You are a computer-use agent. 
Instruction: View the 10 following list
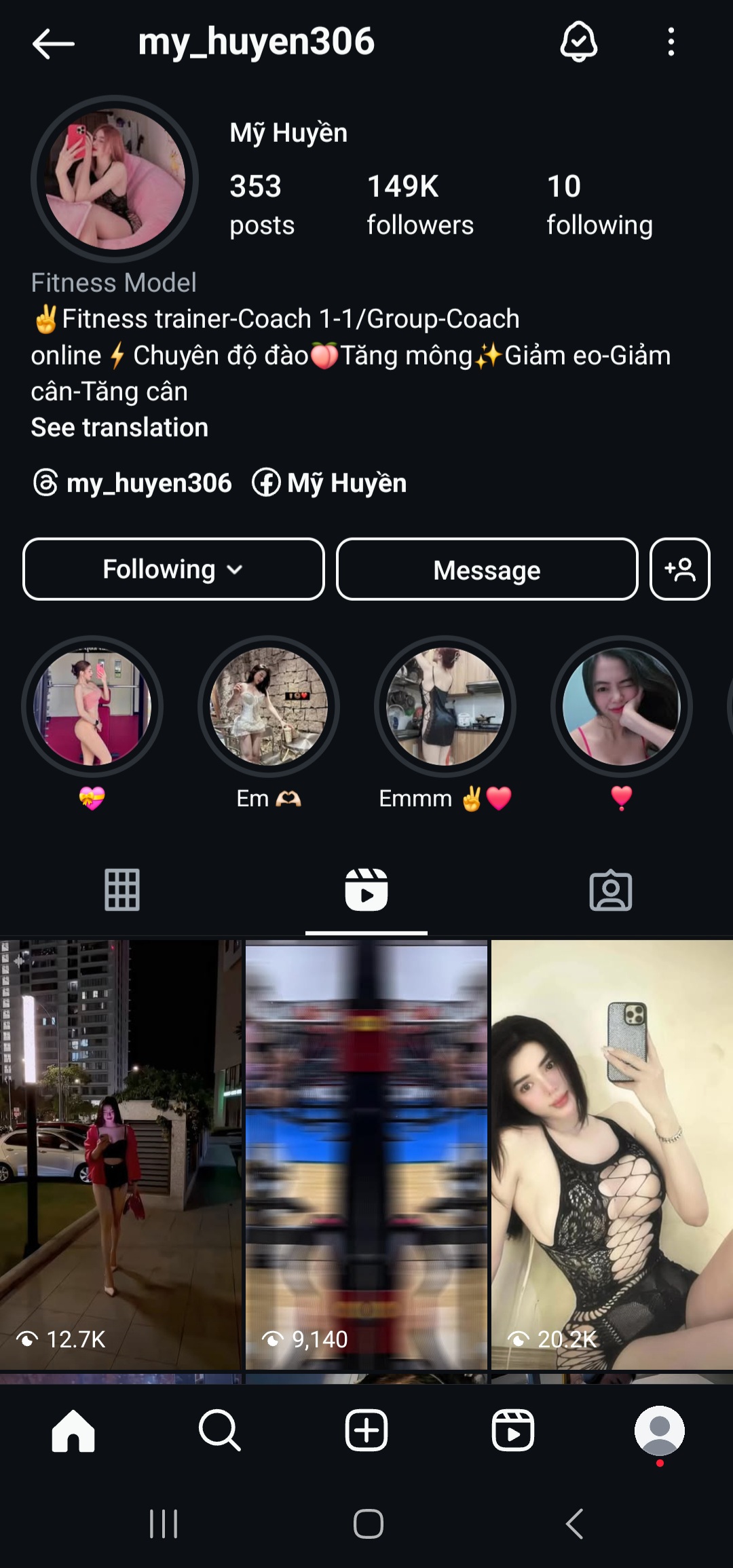point(599,204)
